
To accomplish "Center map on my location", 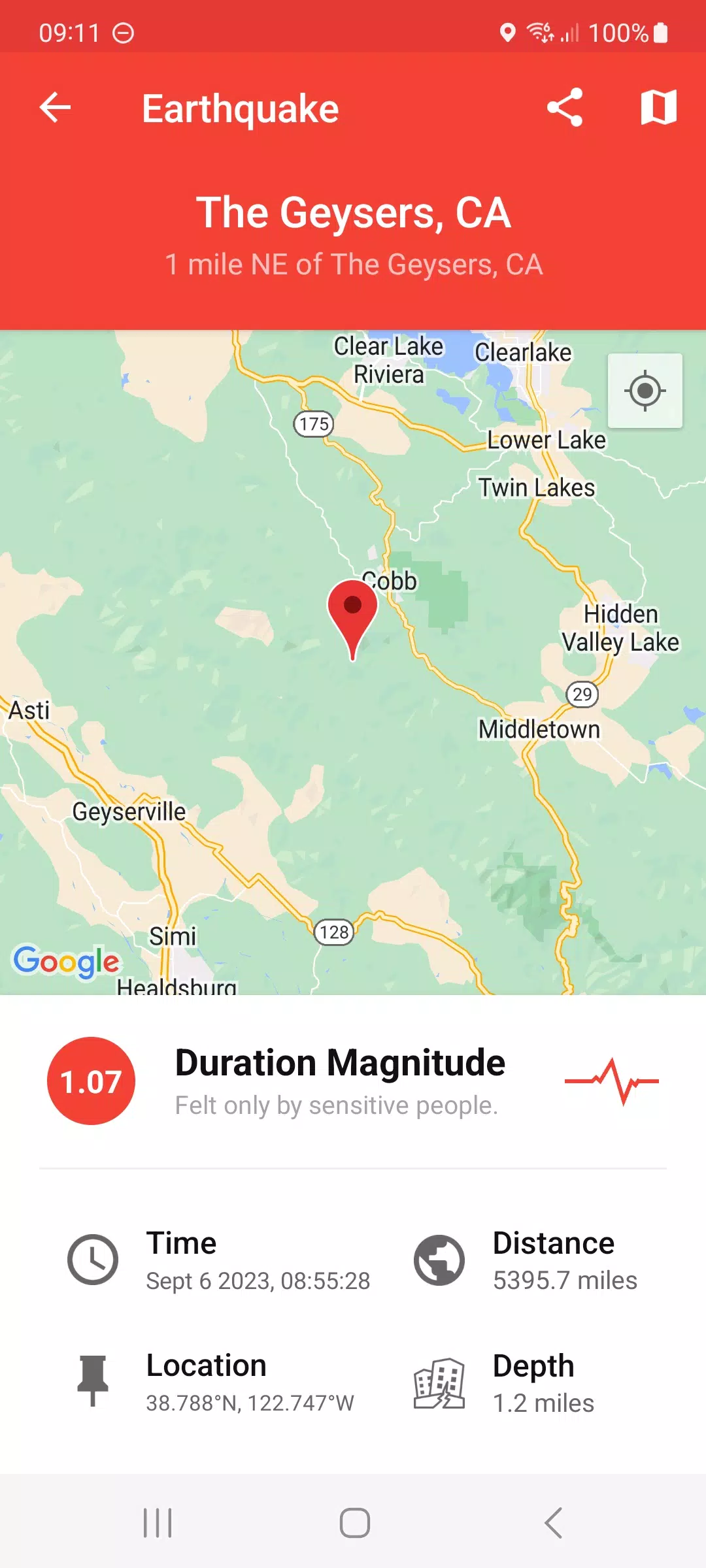I will [x=645, y=391].
